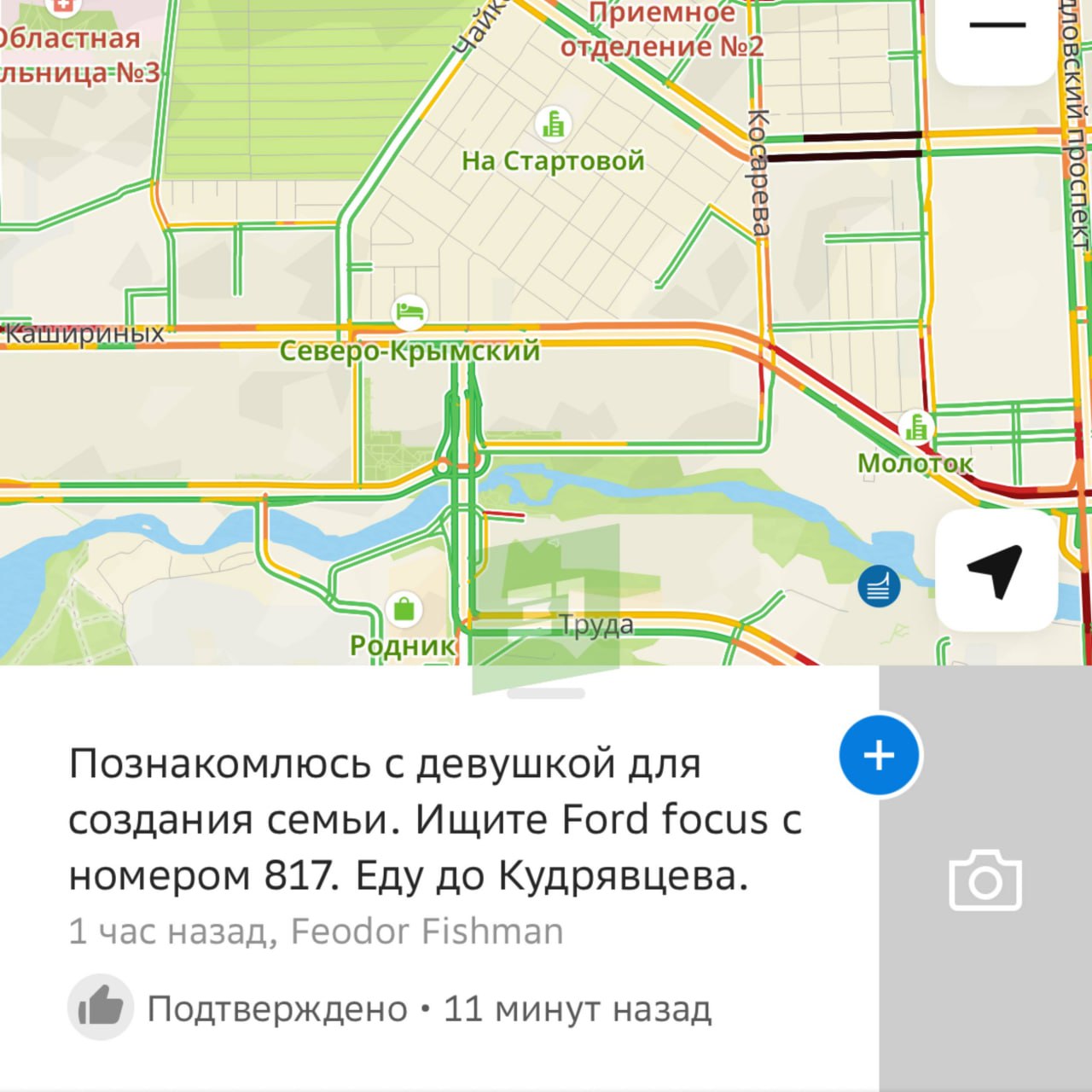Attach a photo using the camera icon
This screenshot has height=1092, width=1092.
click(985, 880)
